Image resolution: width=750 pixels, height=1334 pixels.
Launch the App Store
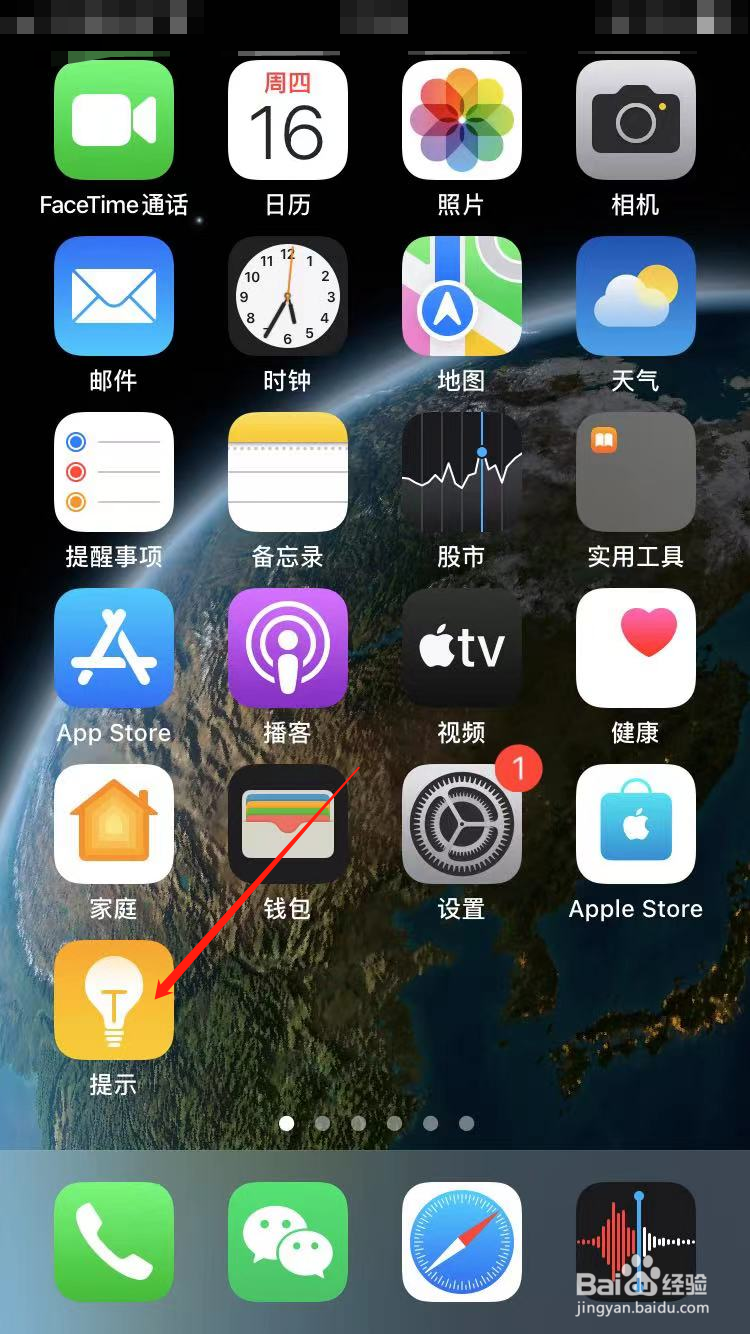tap(114, 648)
